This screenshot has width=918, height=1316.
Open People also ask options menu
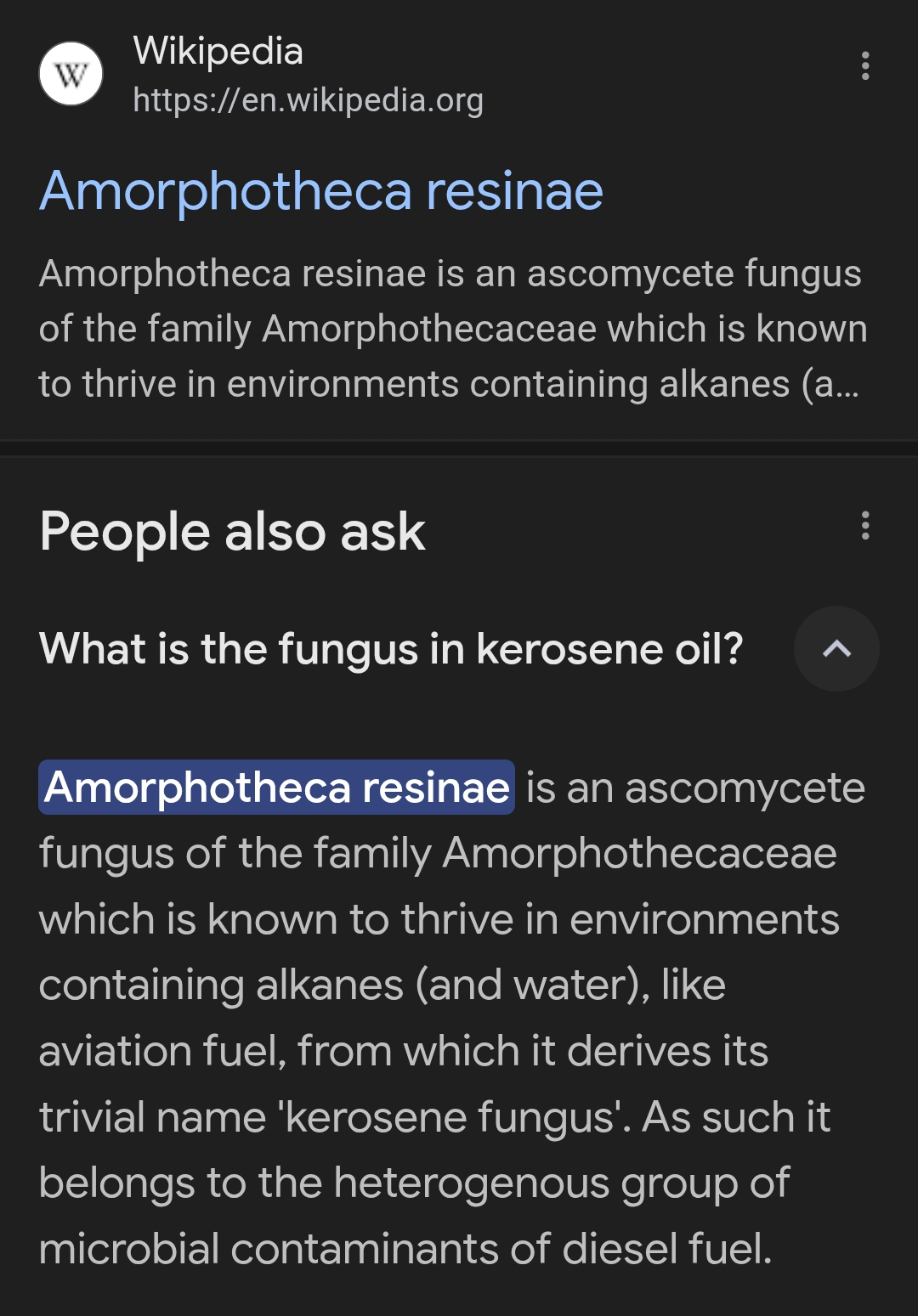point(865,526)
